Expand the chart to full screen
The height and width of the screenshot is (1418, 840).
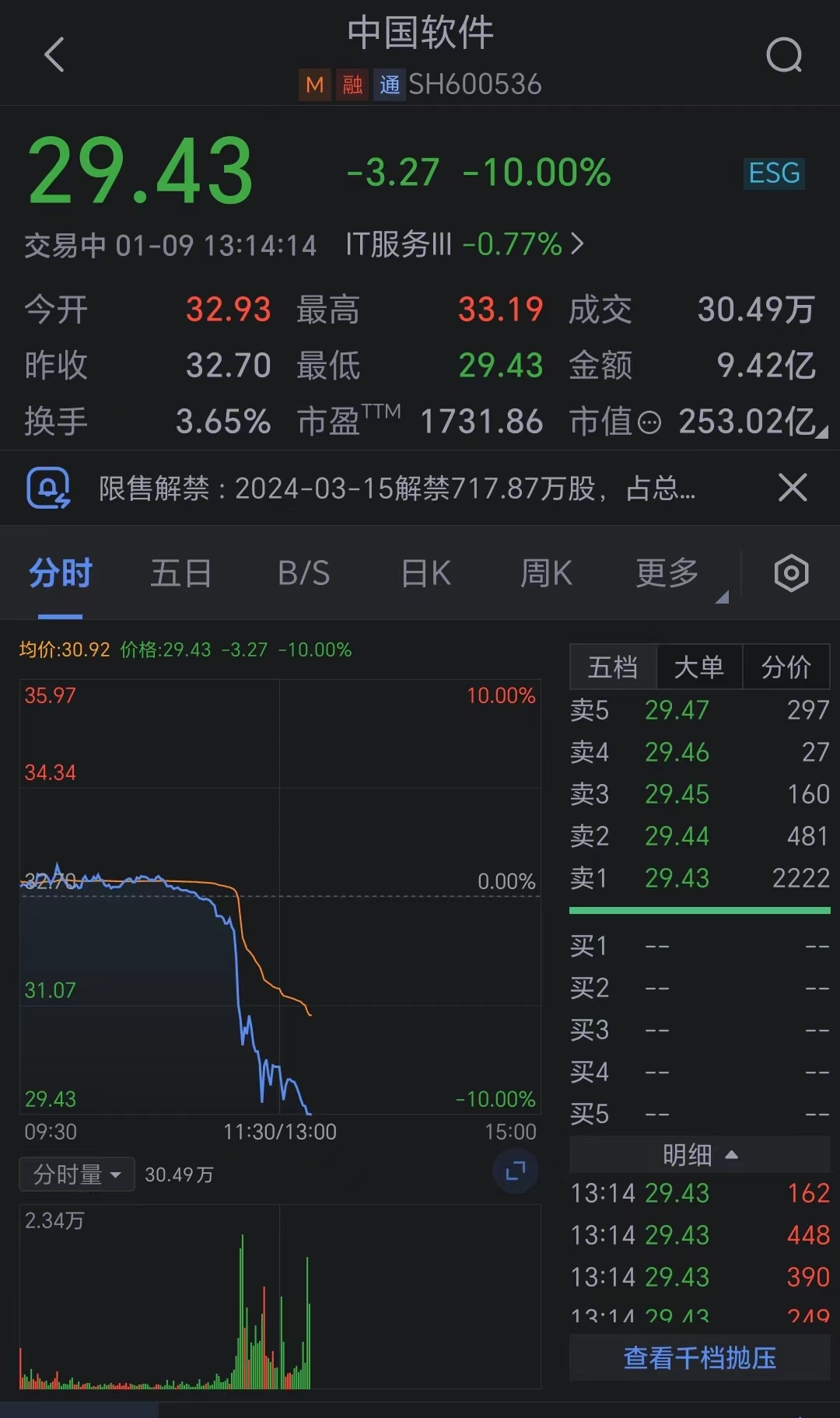click(x=515, y=1171)
